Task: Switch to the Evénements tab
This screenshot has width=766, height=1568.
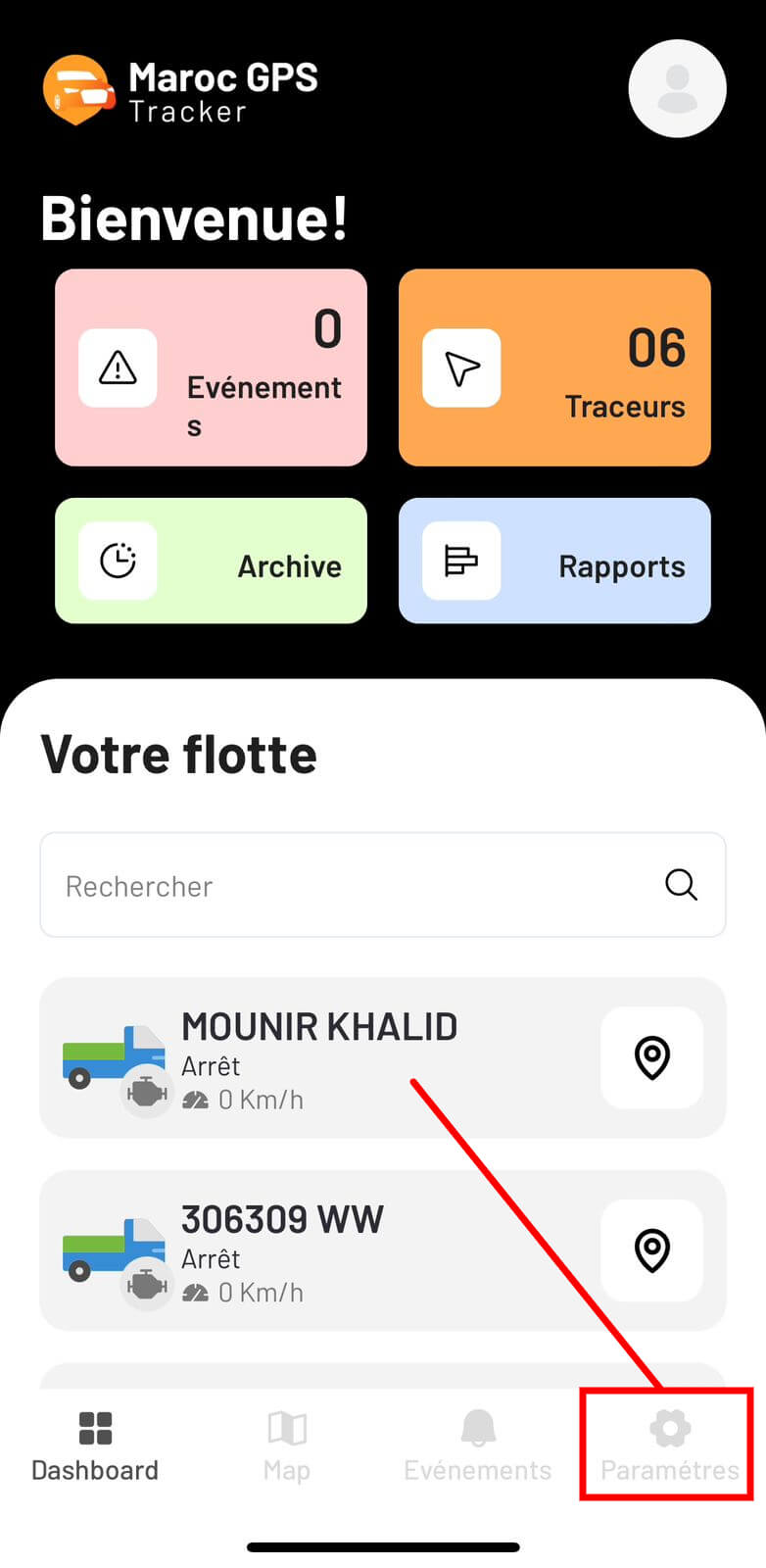Action: tap(478, 1446)
